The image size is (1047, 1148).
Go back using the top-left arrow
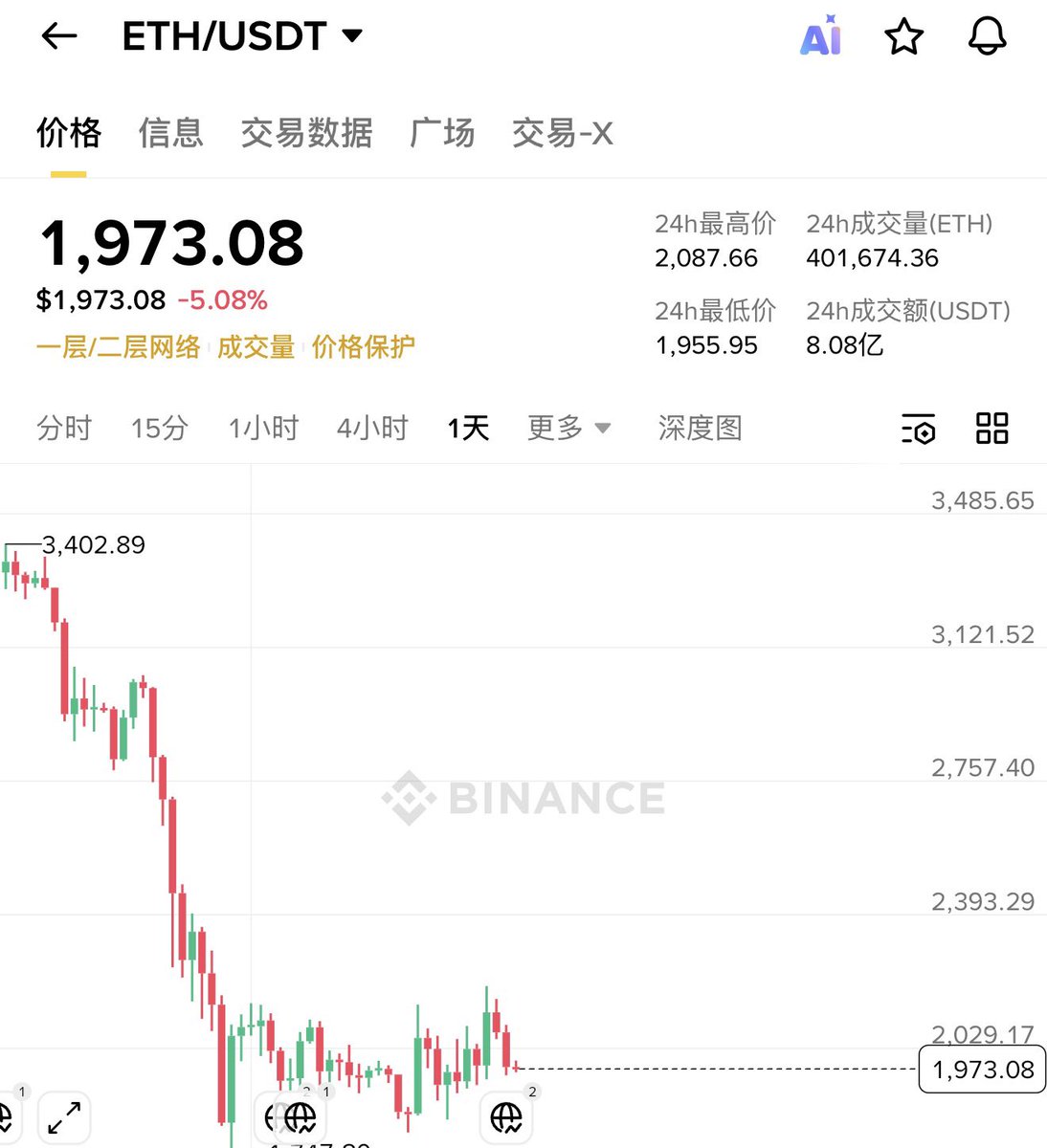(x=59, y=37)
